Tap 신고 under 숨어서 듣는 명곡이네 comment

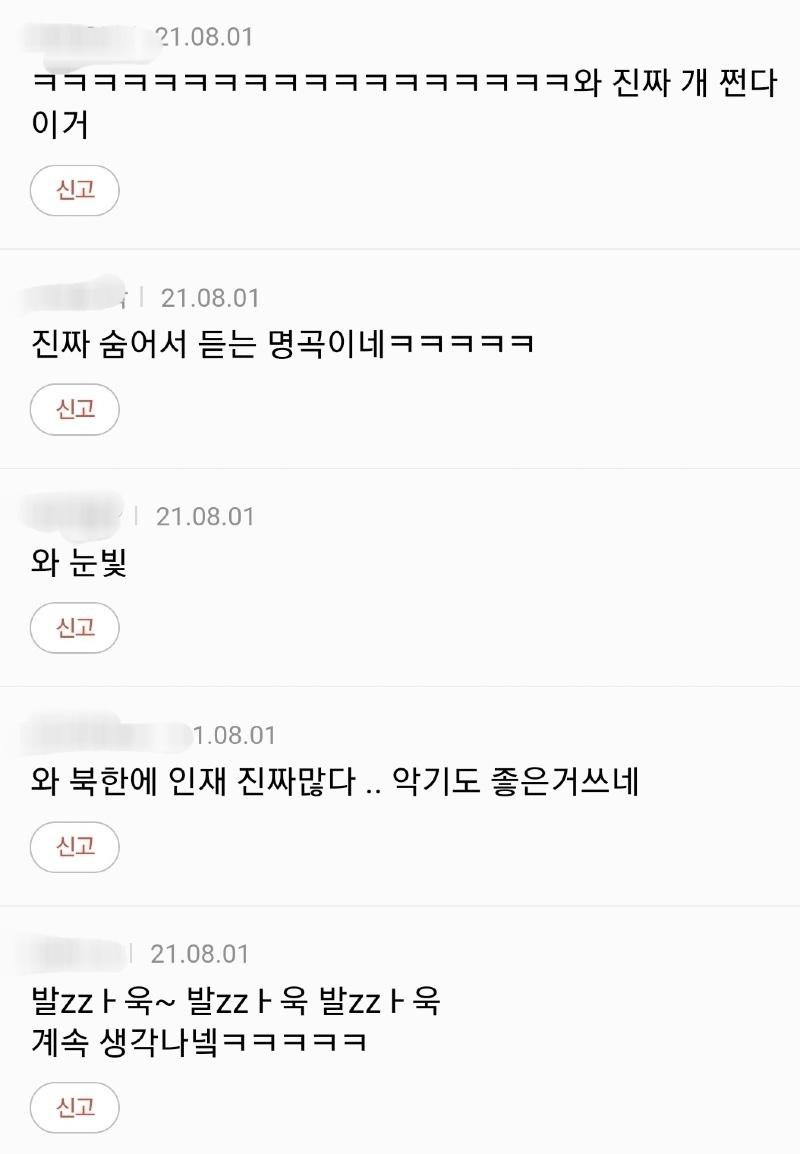click(x=75, y=409)
